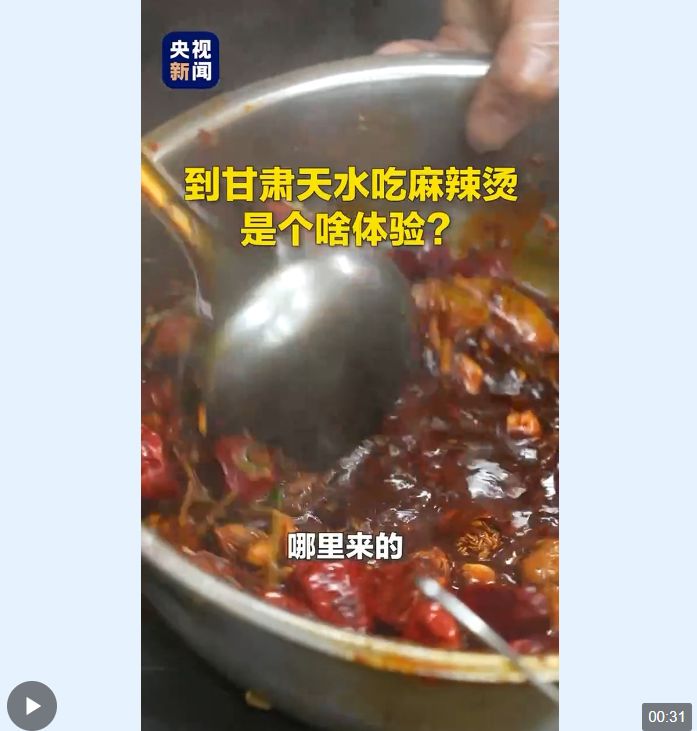
Task: Play the Tianshui malatang video
Action: [x=32, y=706]
